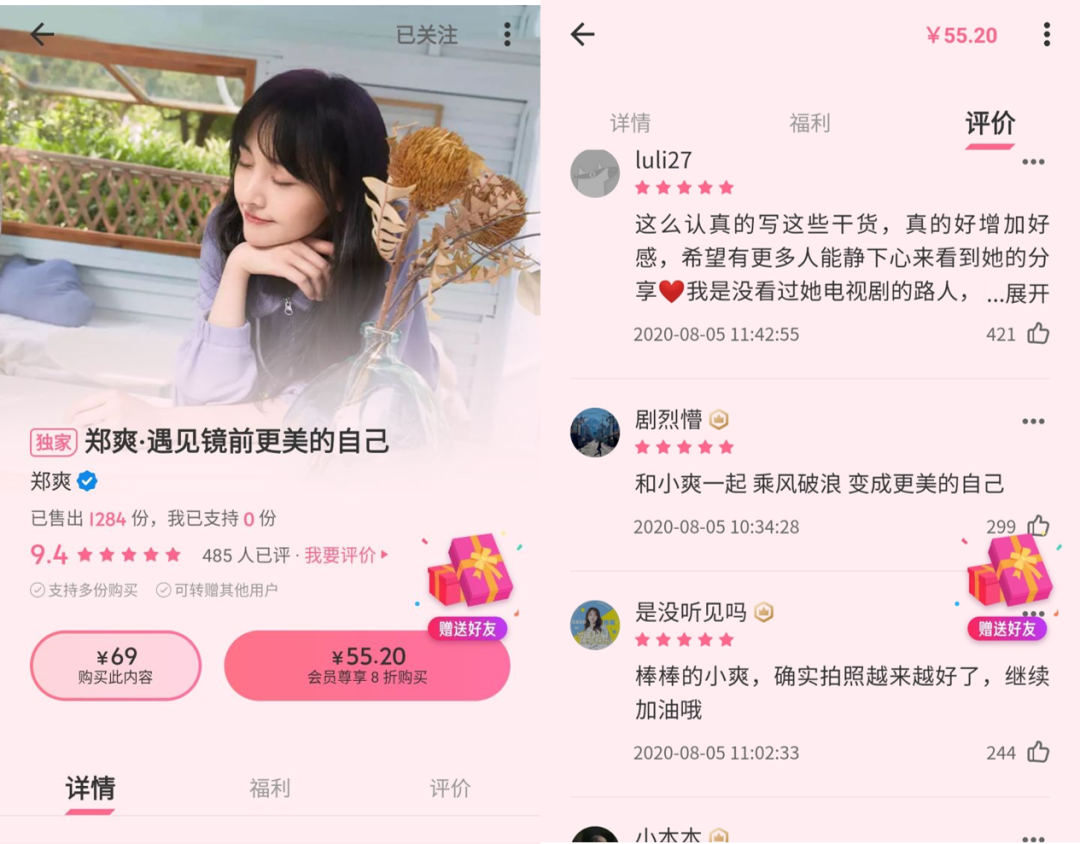The image size is (1080, 844).
Task: Tap the 已关注 follow button
Action: (427, 35)
